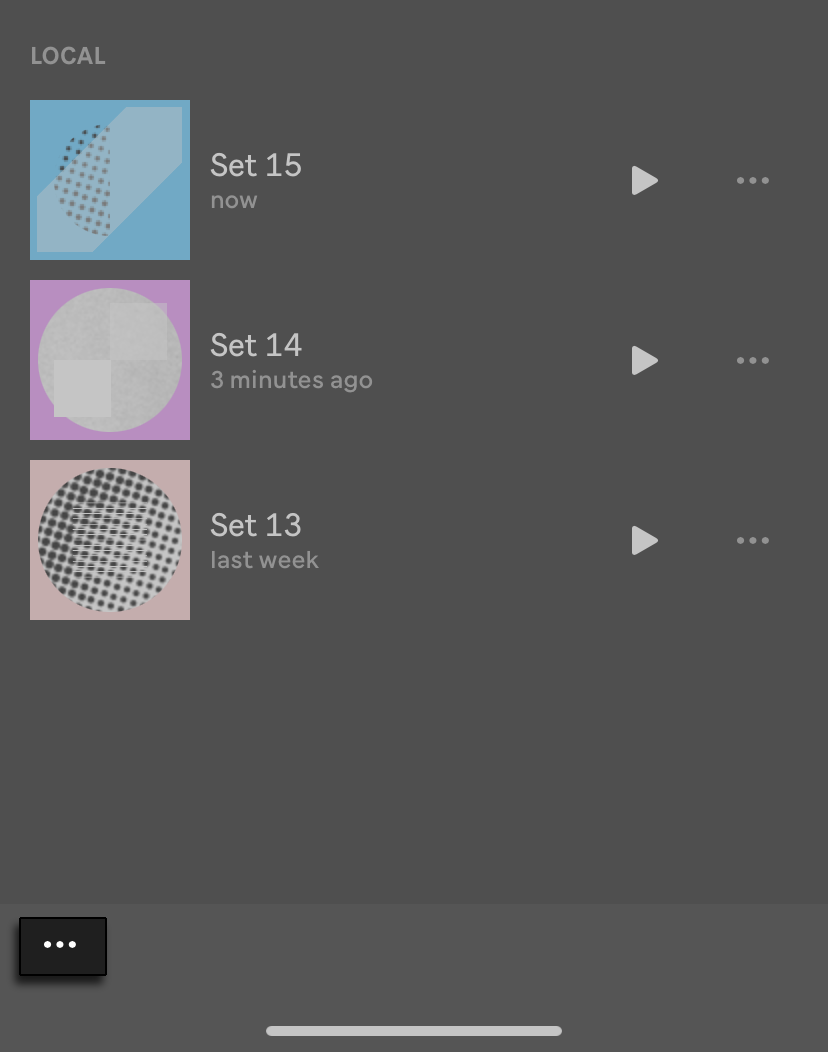Viewport: 828px width, 1052px height.
Task: Tap the 'now' timestamp under Set 15
Action: 233,200
